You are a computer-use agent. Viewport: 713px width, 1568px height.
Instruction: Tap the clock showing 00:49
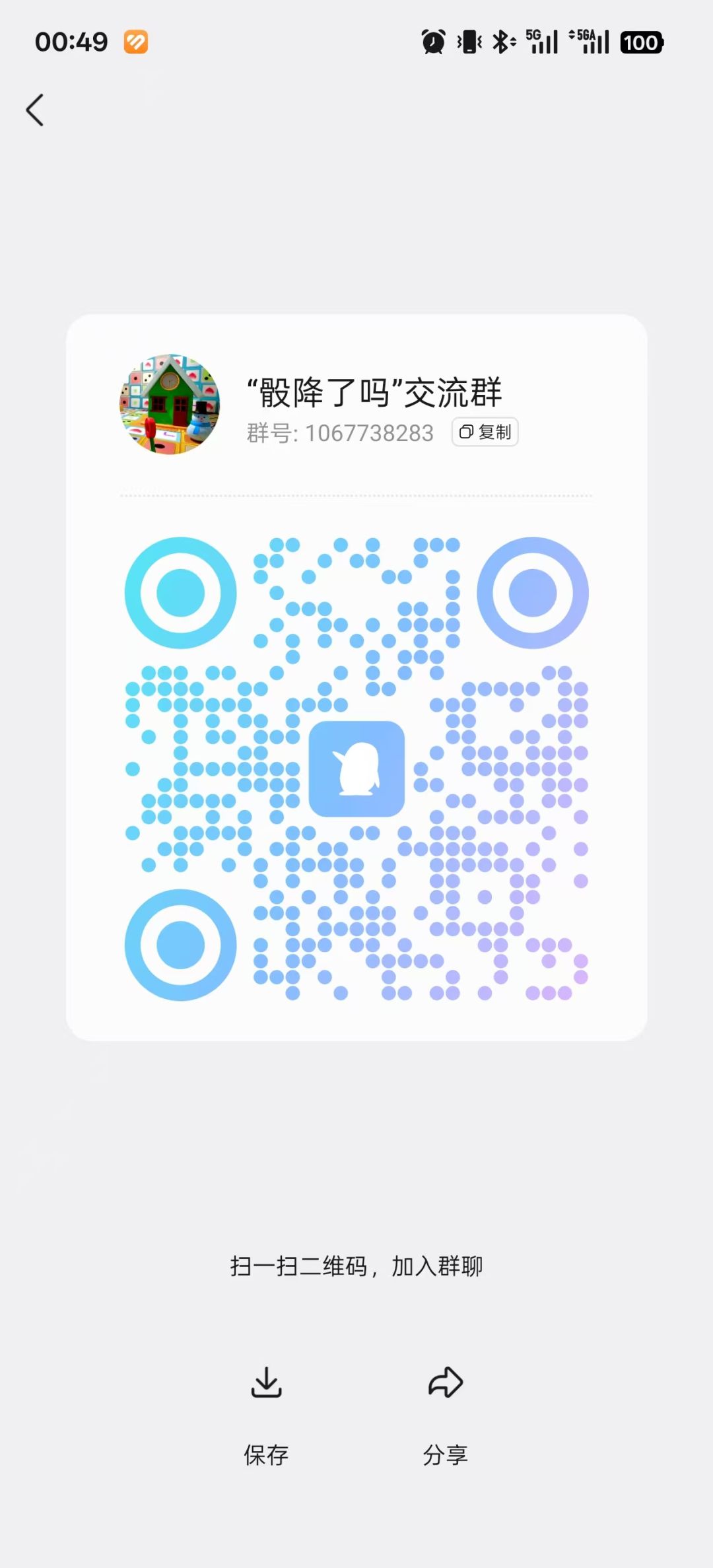tap(73, 41)
